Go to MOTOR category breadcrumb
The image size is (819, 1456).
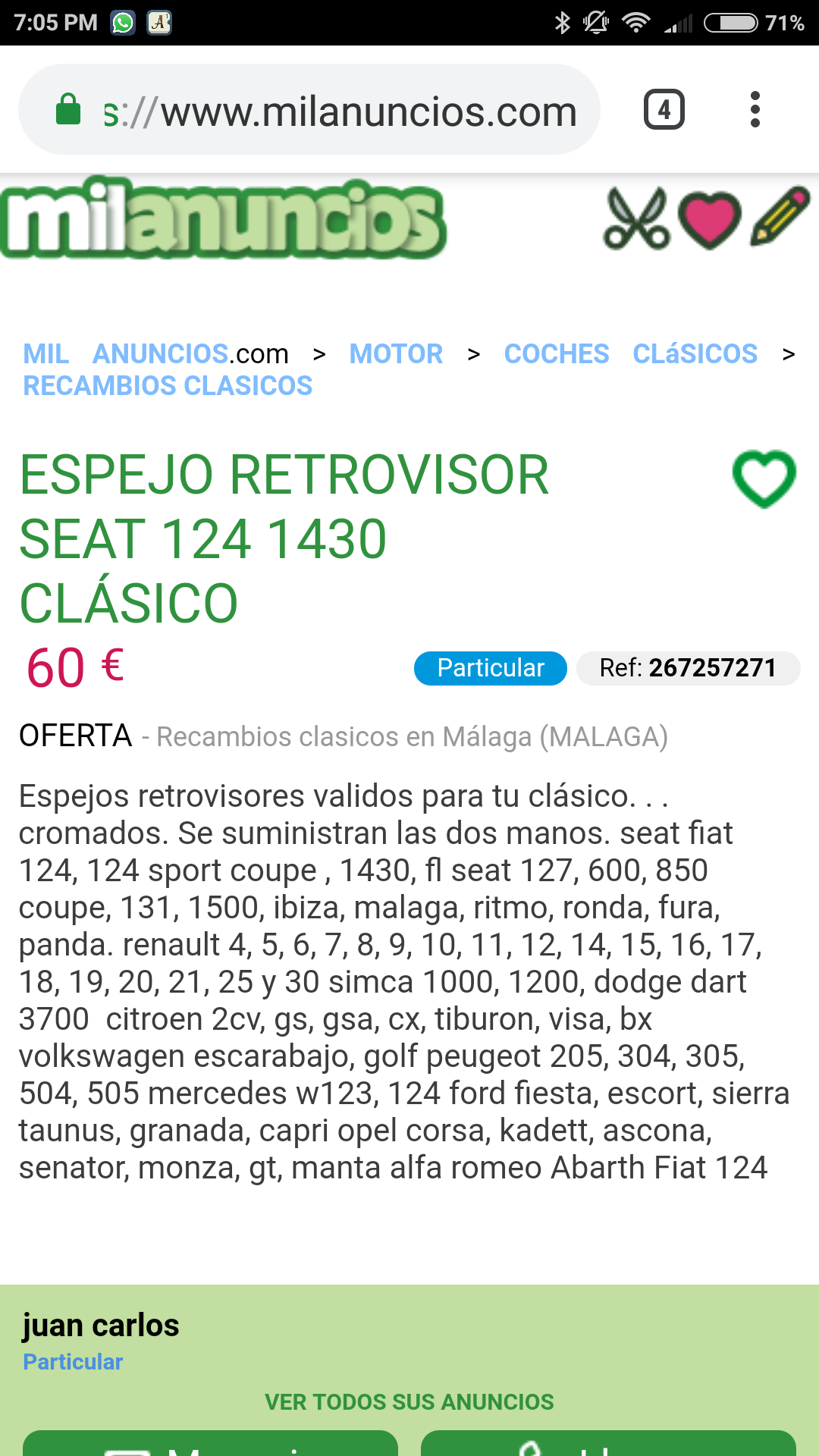pyautogui.click(x=396, y=353)
